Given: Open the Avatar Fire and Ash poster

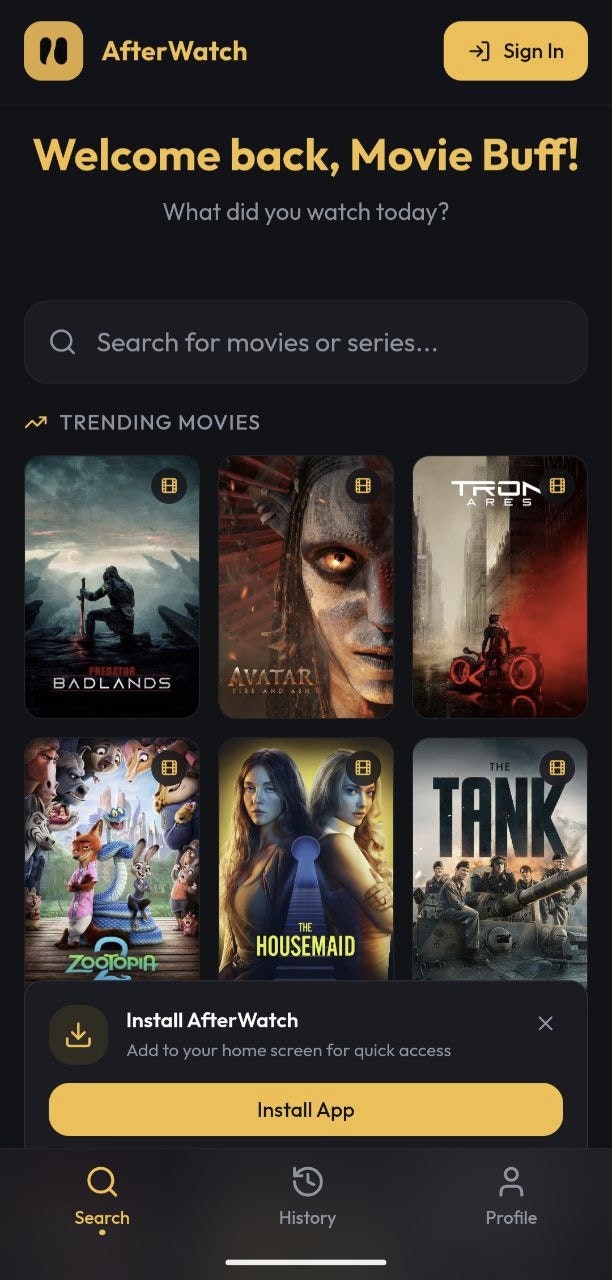Looking at the screenshot, I should tap(306, 586).
